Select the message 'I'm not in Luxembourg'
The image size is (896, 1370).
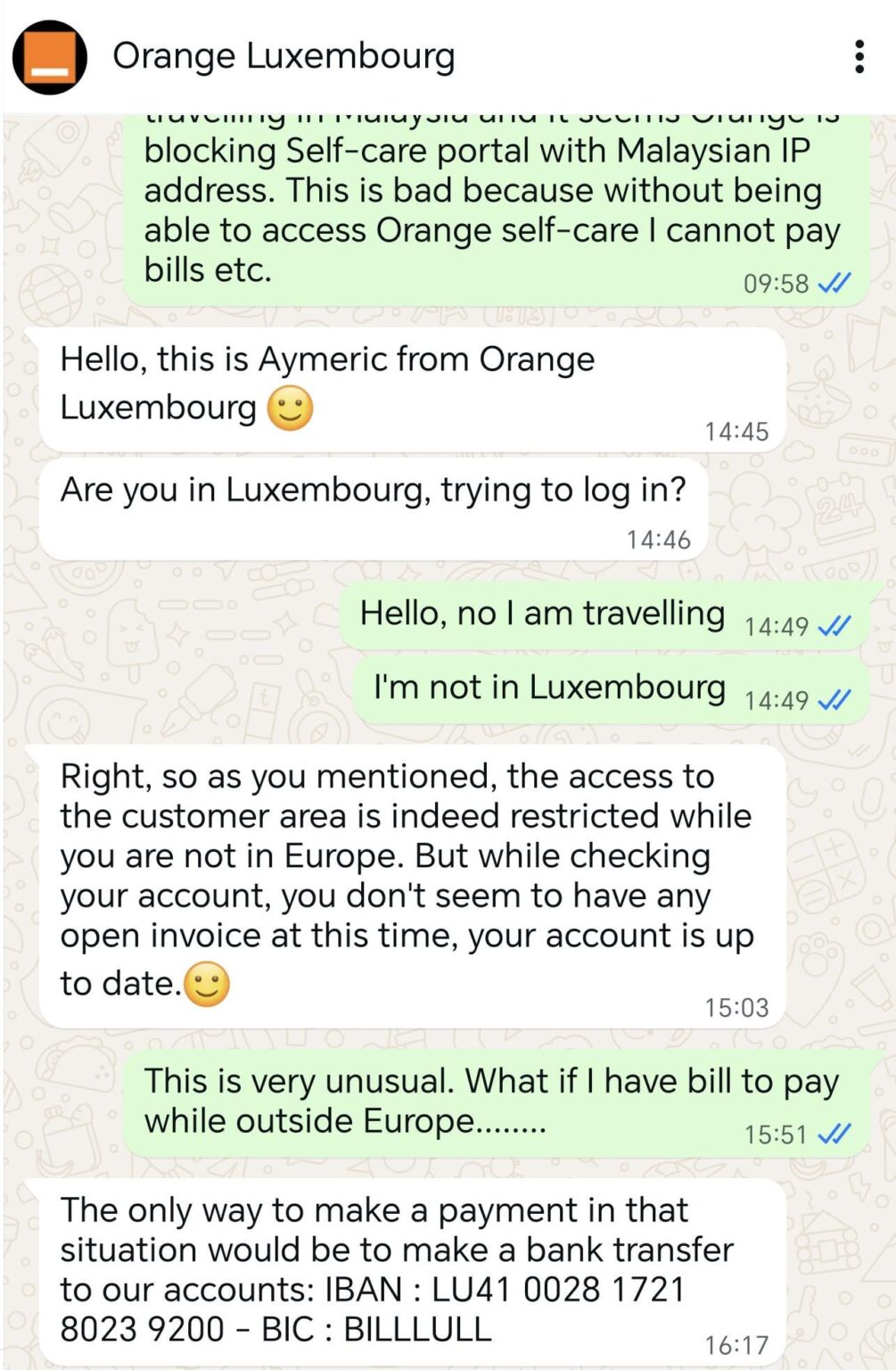pos(548,688)
